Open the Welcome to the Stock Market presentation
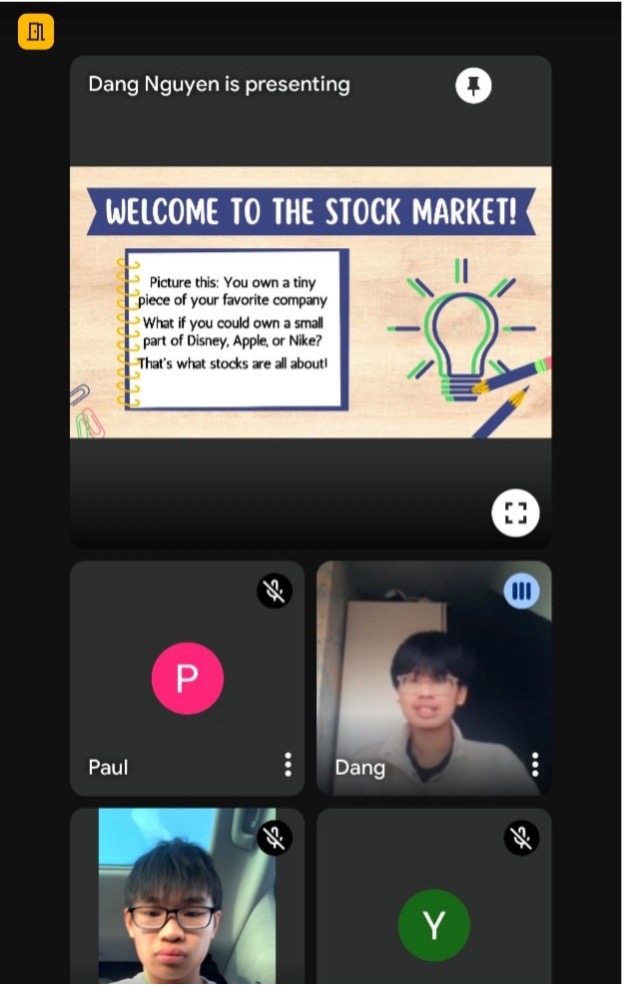 coord(310,302)
